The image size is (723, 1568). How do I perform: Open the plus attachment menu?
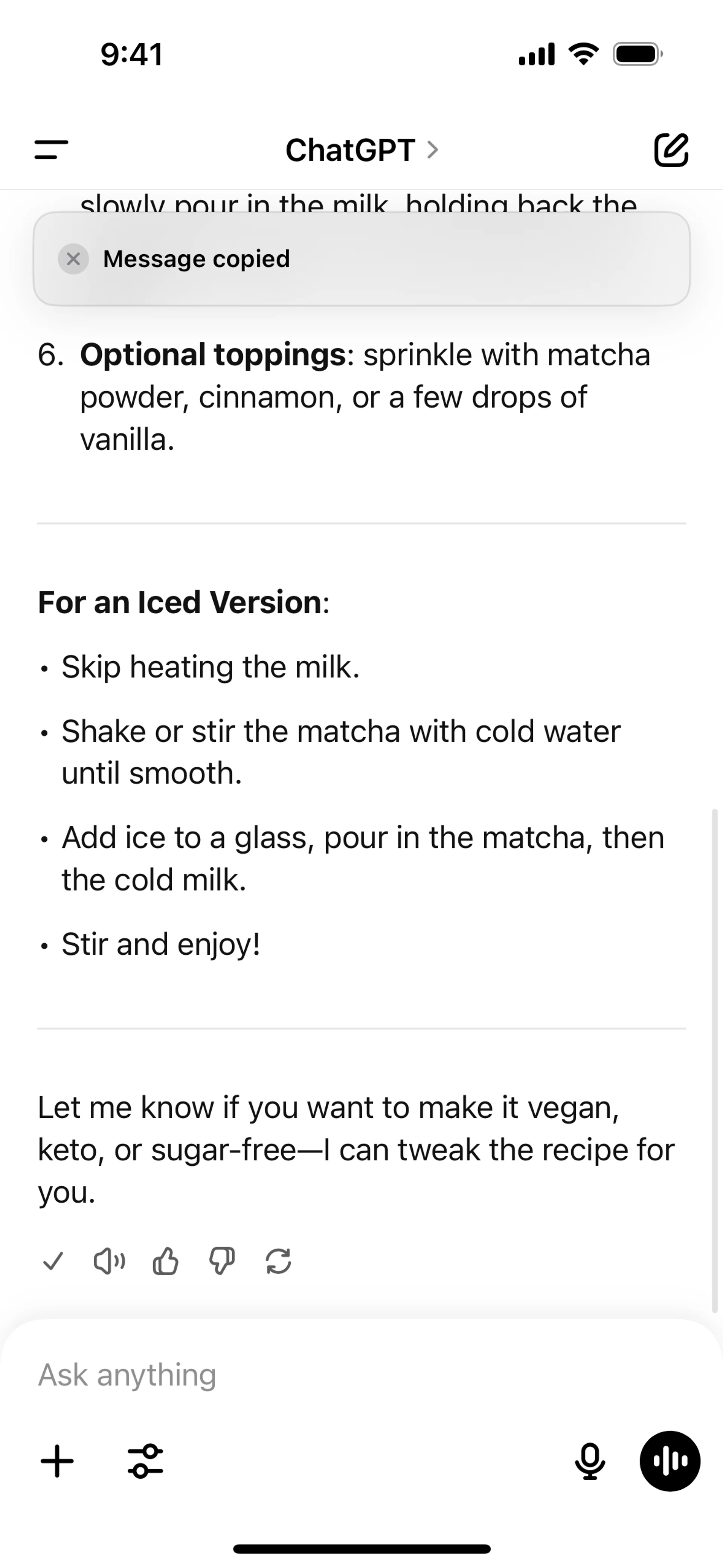coord(57,1461)
